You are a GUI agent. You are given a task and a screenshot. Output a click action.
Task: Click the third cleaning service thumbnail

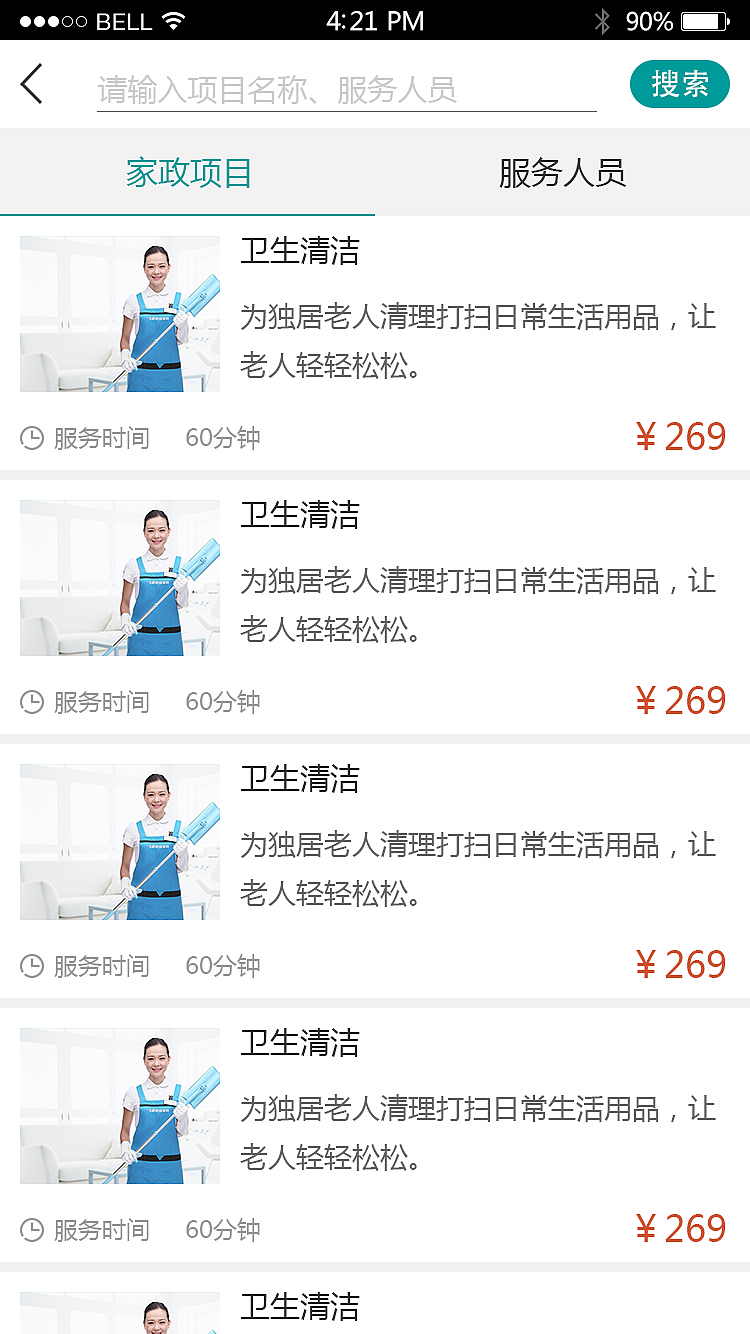tap(119, 841)
